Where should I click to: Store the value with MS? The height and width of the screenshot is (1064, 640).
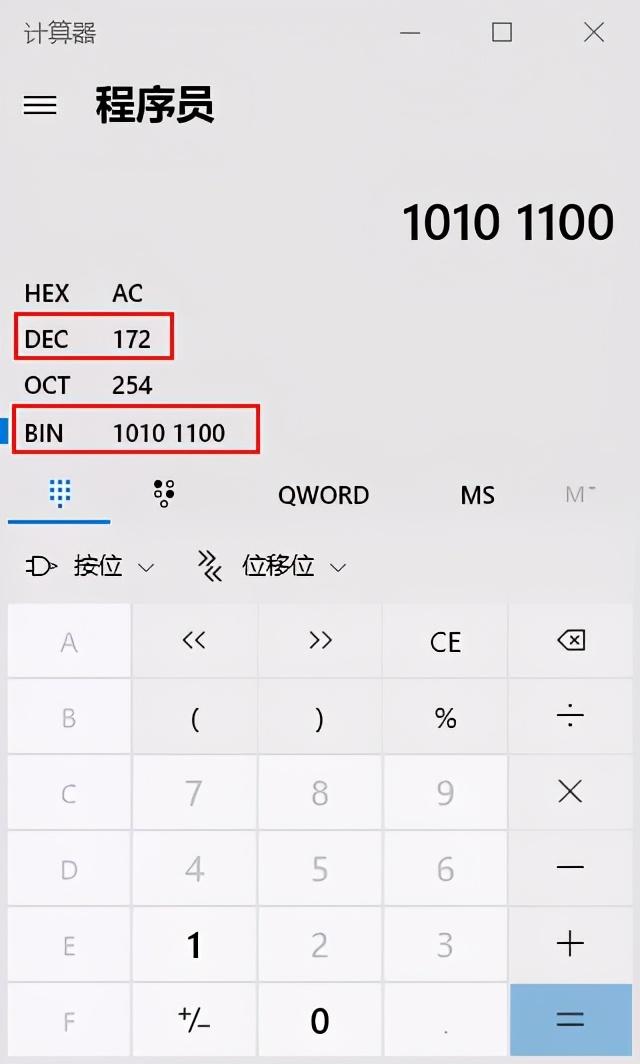click(x=477, y=495)
